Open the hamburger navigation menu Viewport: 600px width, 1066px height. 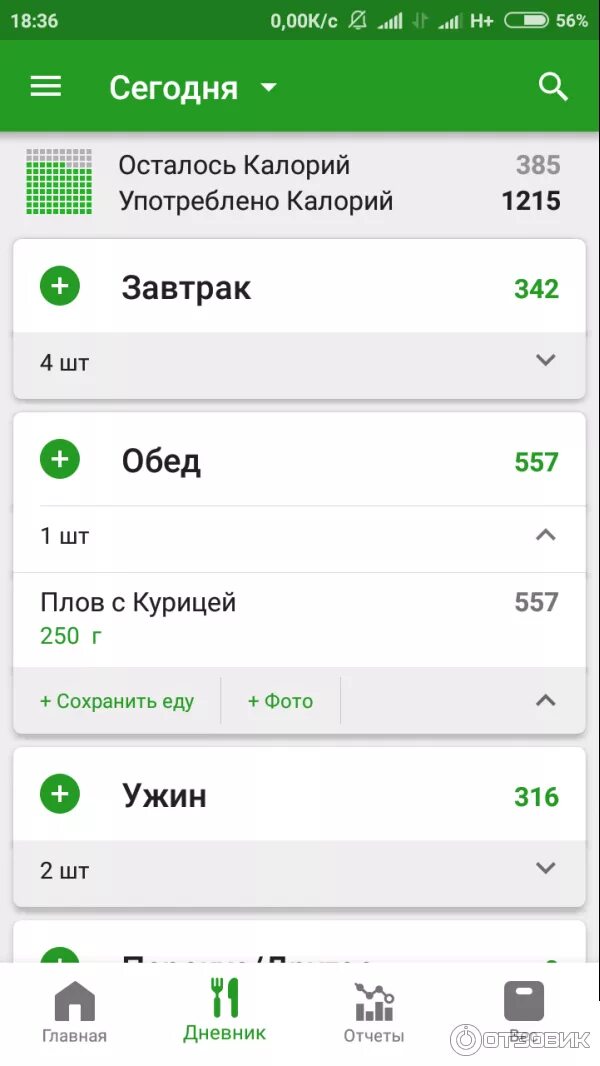coord(46,87)
